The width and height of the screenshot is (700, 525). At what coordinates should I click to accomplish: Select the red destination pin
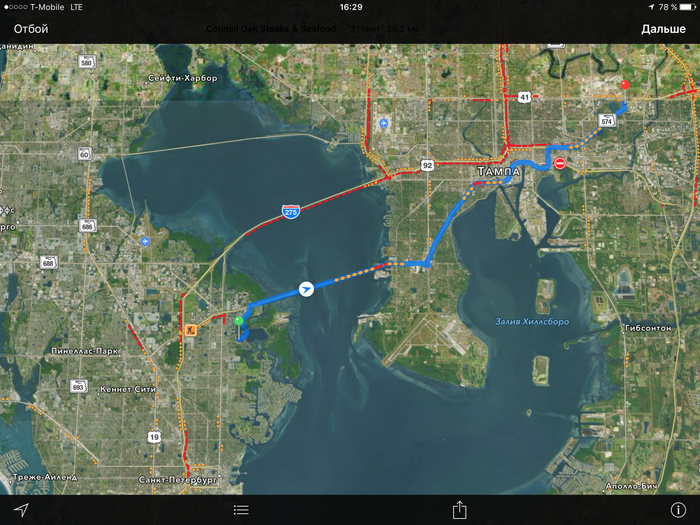click(625, 87)
